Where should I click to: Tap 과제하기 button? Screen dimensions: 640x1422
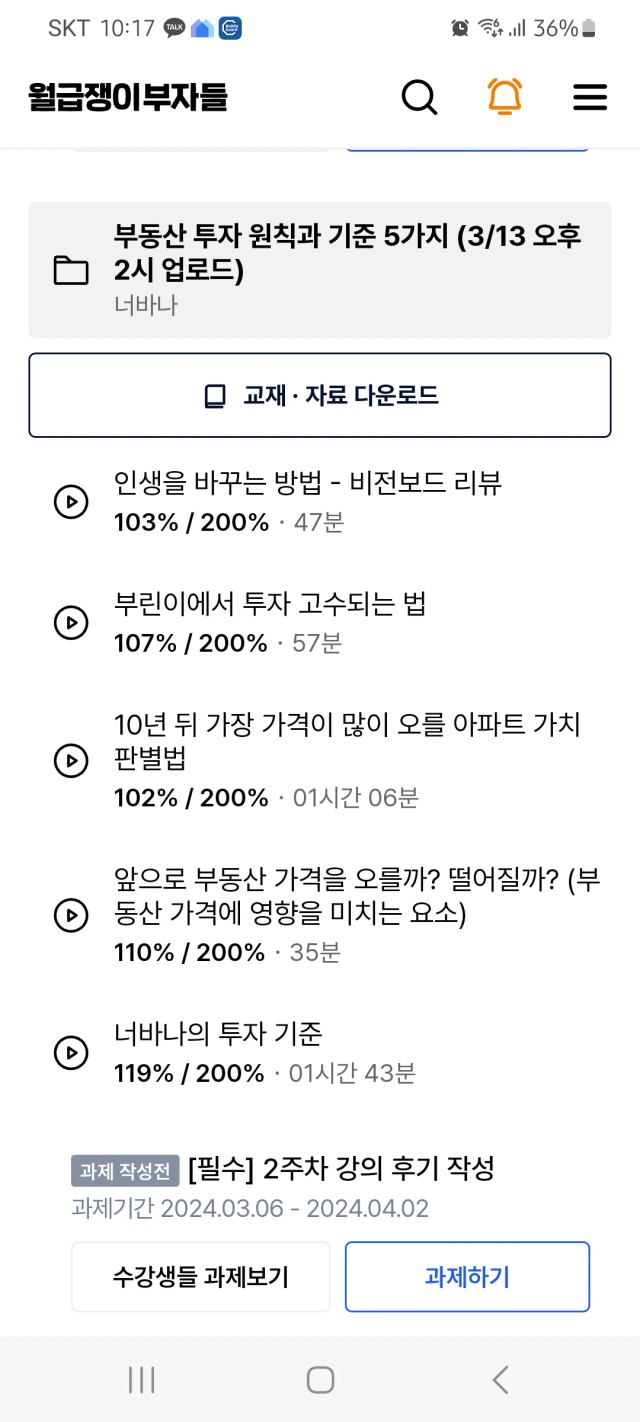pos(467,1277)
